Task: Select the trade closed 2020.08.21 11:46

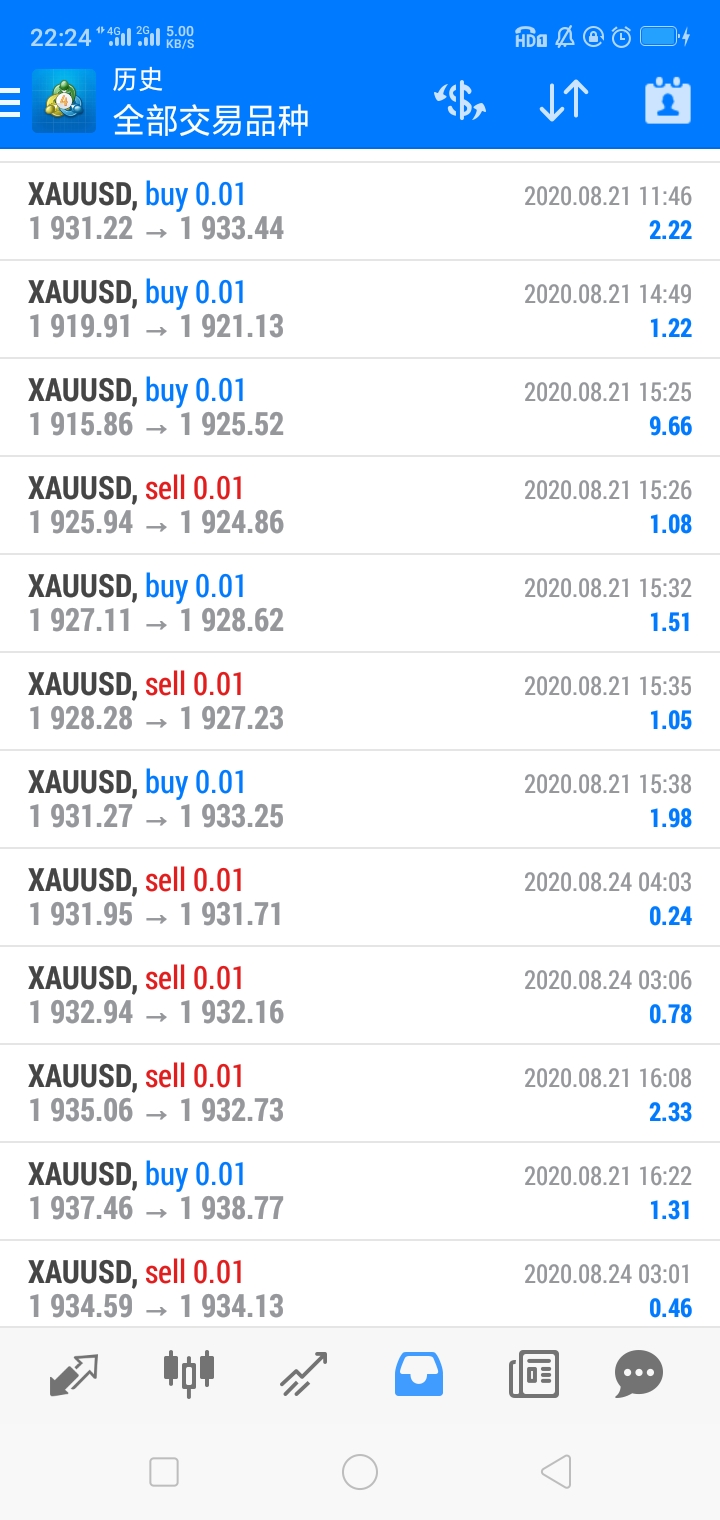Action: 360,212
